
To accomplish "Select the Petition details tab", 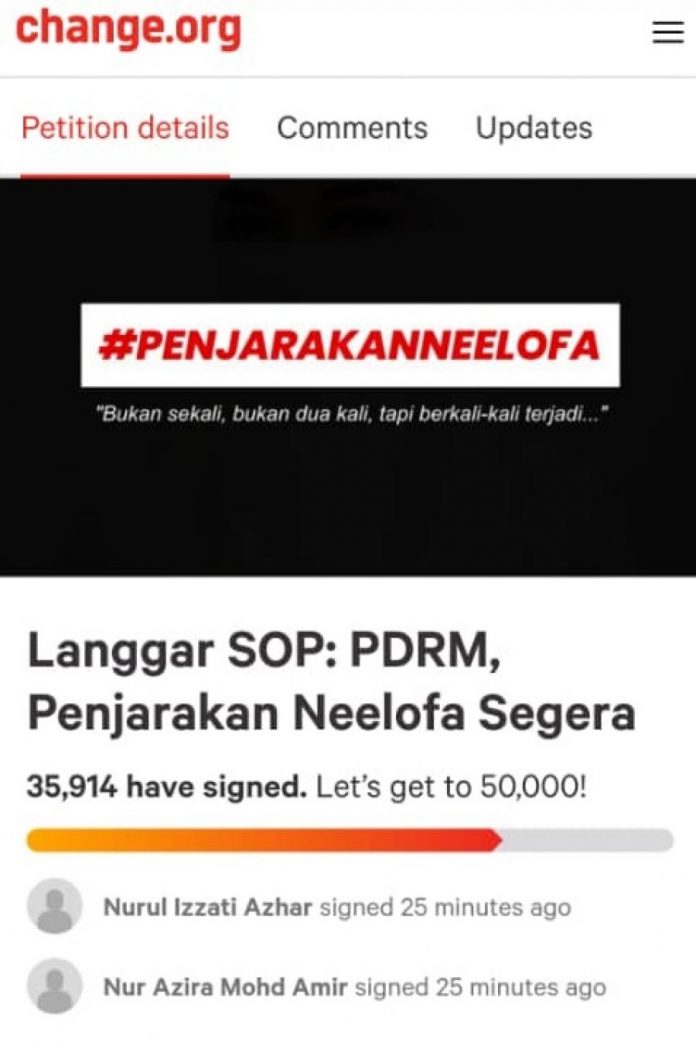I will [125, 128].
